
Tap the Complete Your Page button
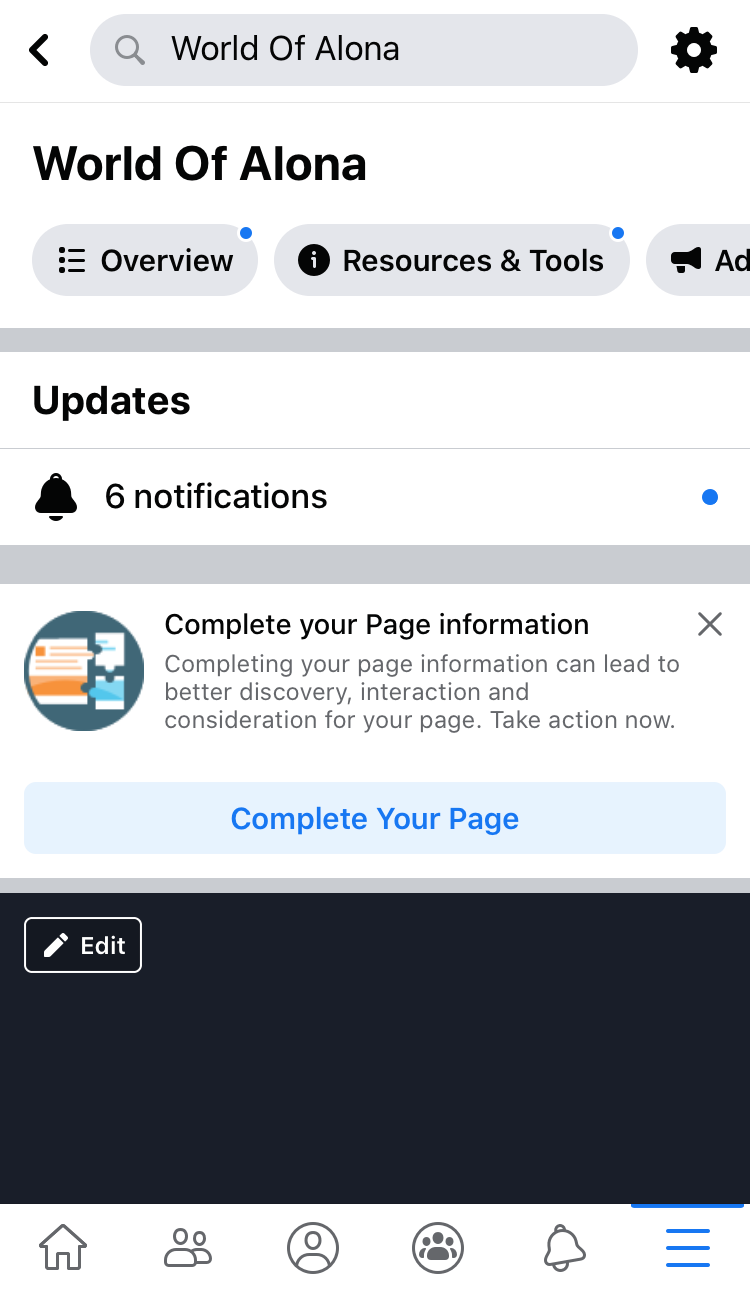pyautogui.click(x=375, y=818)
